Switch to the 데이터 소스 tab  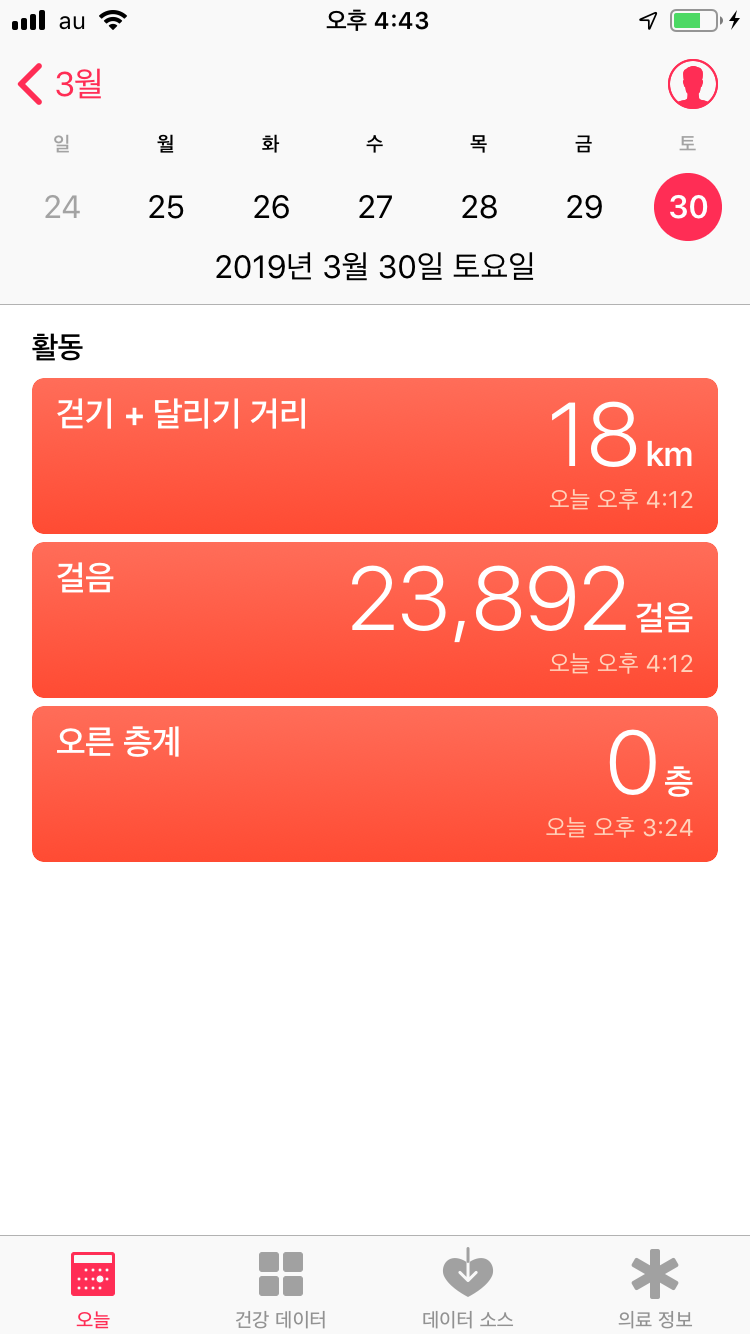(468, 1288)
